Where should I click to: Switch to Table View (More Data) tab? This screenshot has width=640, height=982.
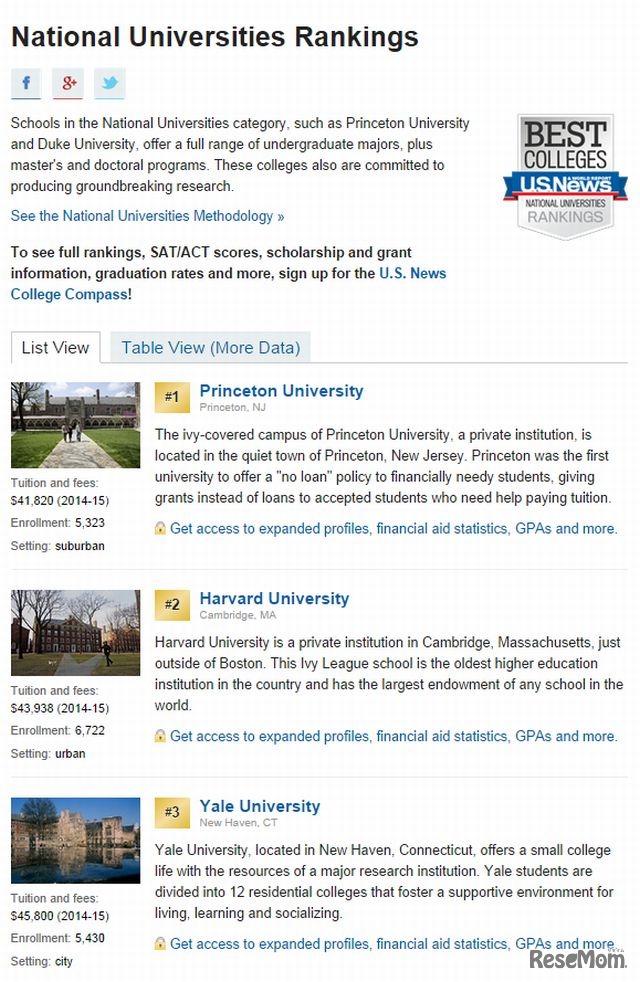210,348
